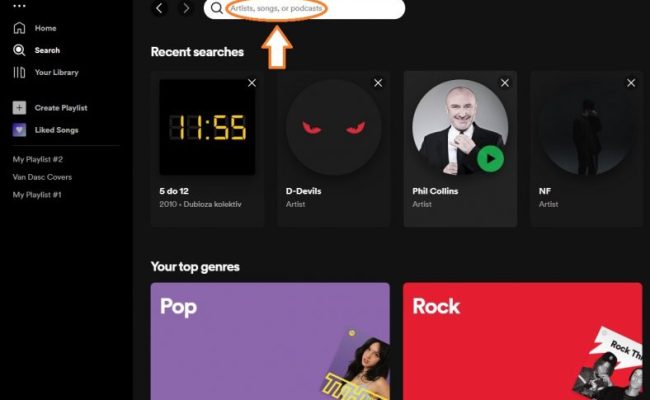Open My Playlist #1
The width and height of the screenshot is (650, 400).
pyautogui.click(x=38, y=194)
